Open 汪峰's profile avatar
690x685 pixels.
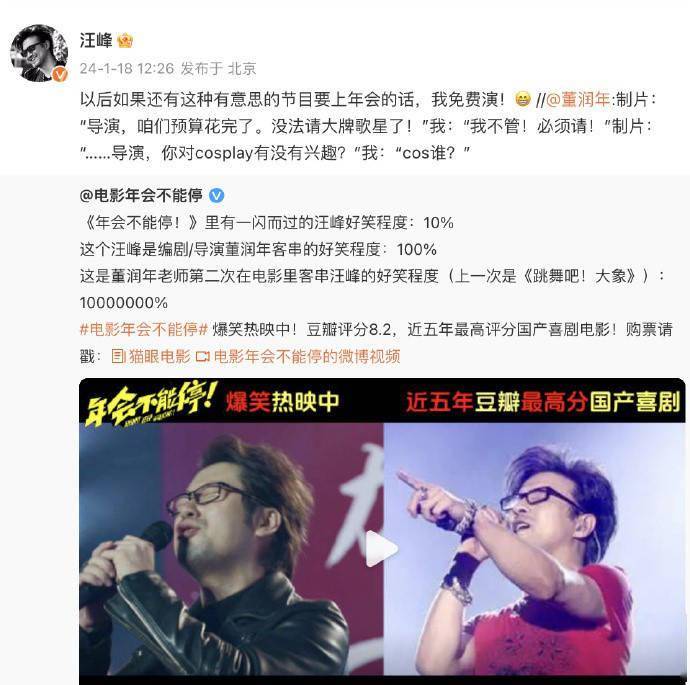pos(39,51)
